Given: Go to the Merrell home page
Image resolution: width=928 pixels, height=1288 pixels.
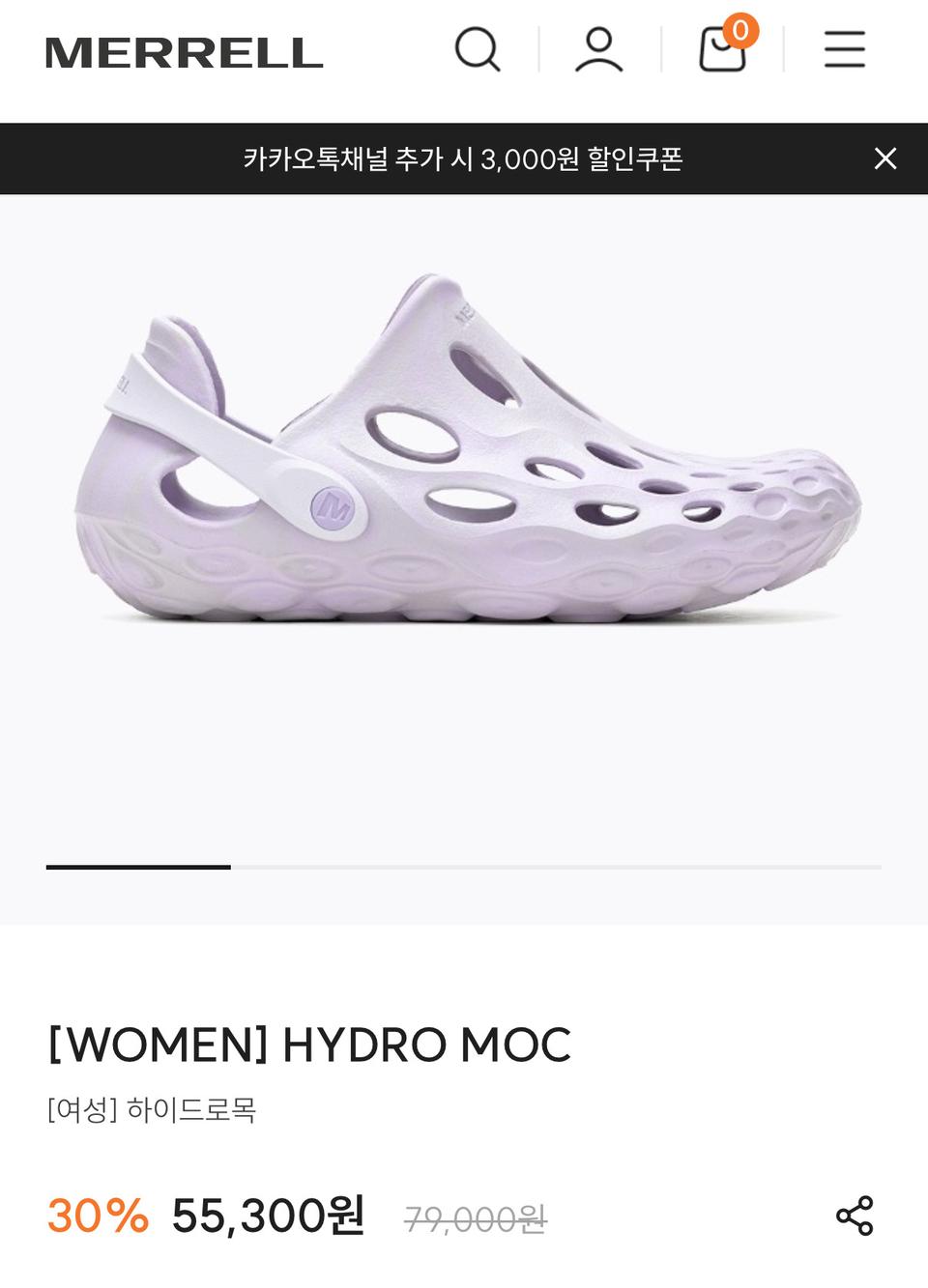Looking at the screenshot, I should point(185,52).
